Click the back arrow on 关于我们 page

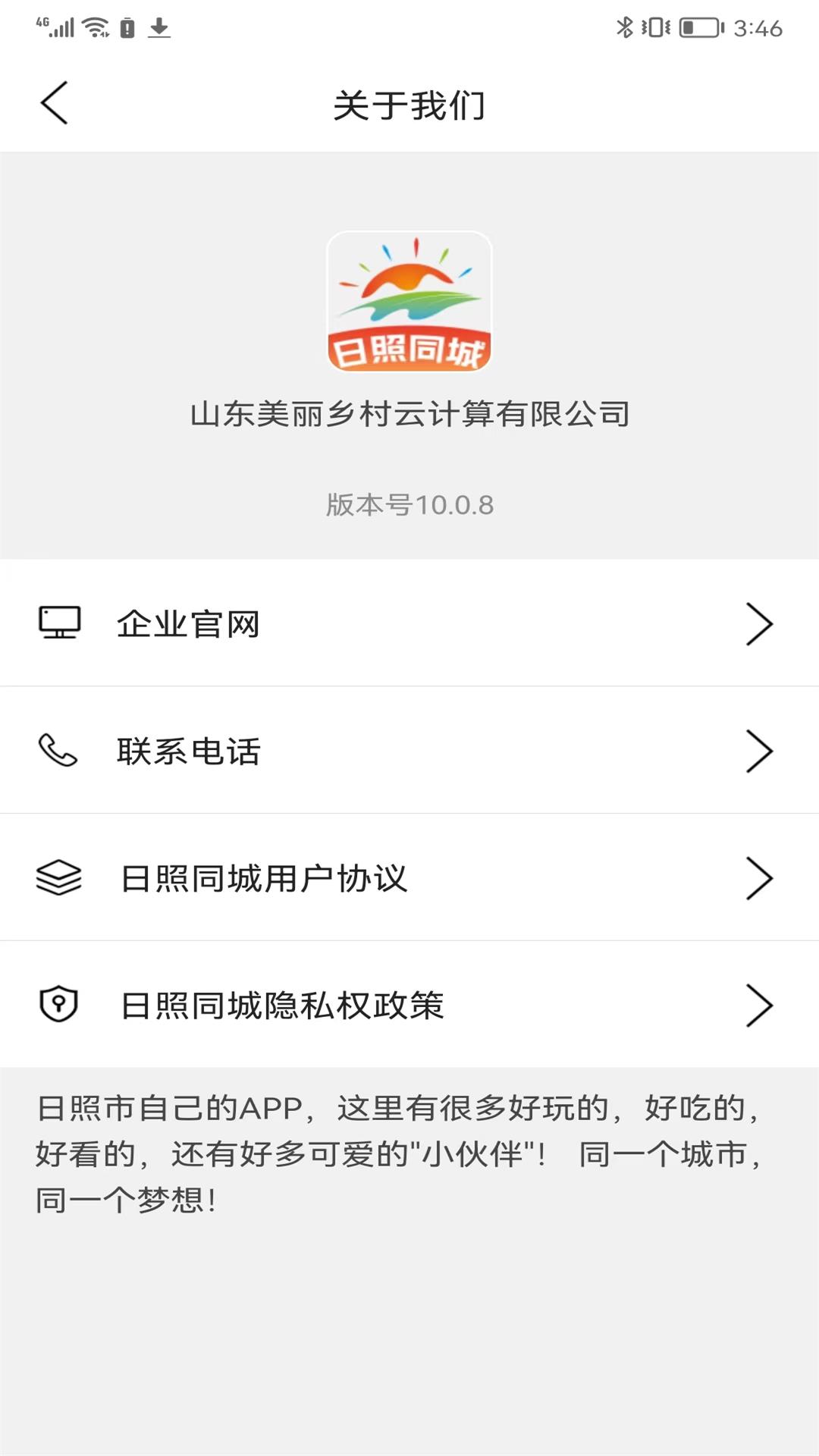pos(55,102)
